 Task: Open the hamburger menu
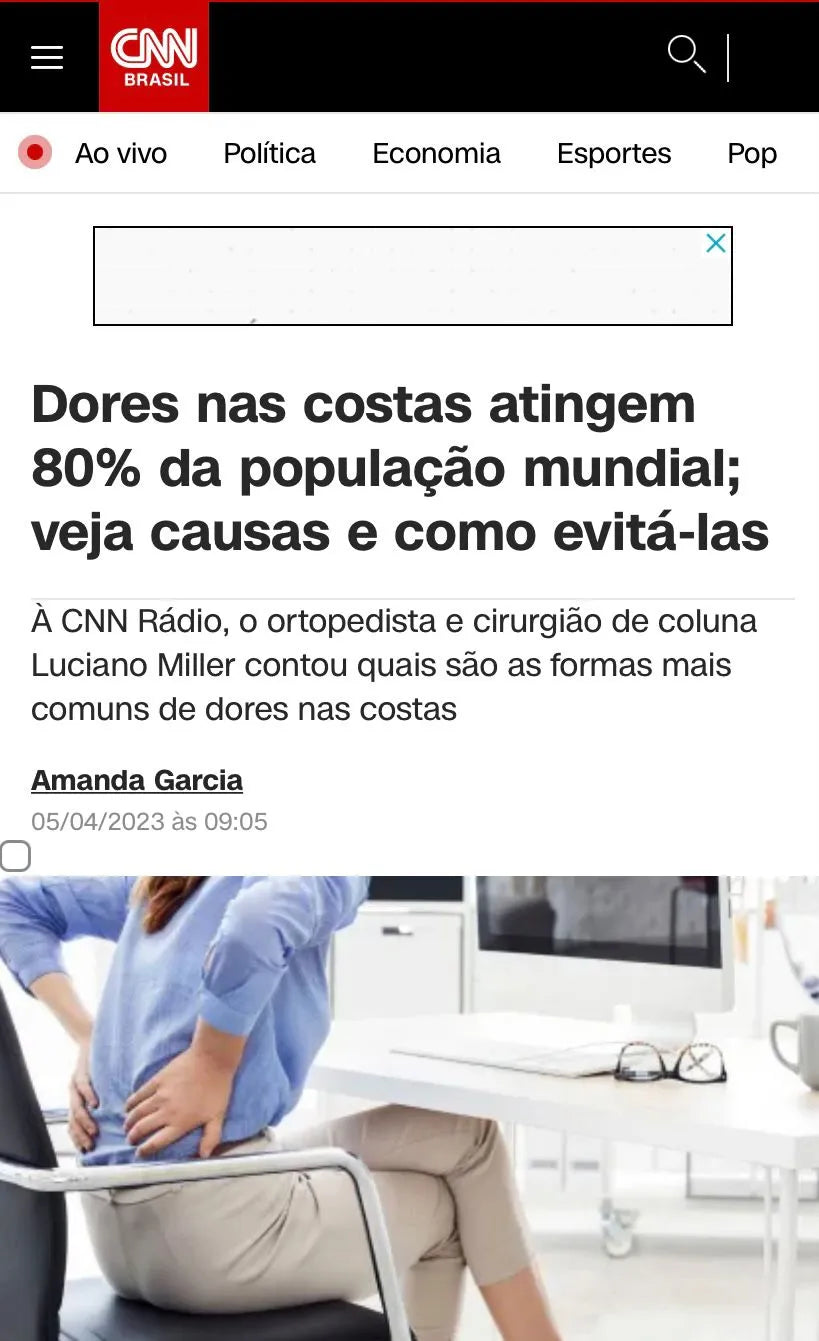(x=47, y=58)
